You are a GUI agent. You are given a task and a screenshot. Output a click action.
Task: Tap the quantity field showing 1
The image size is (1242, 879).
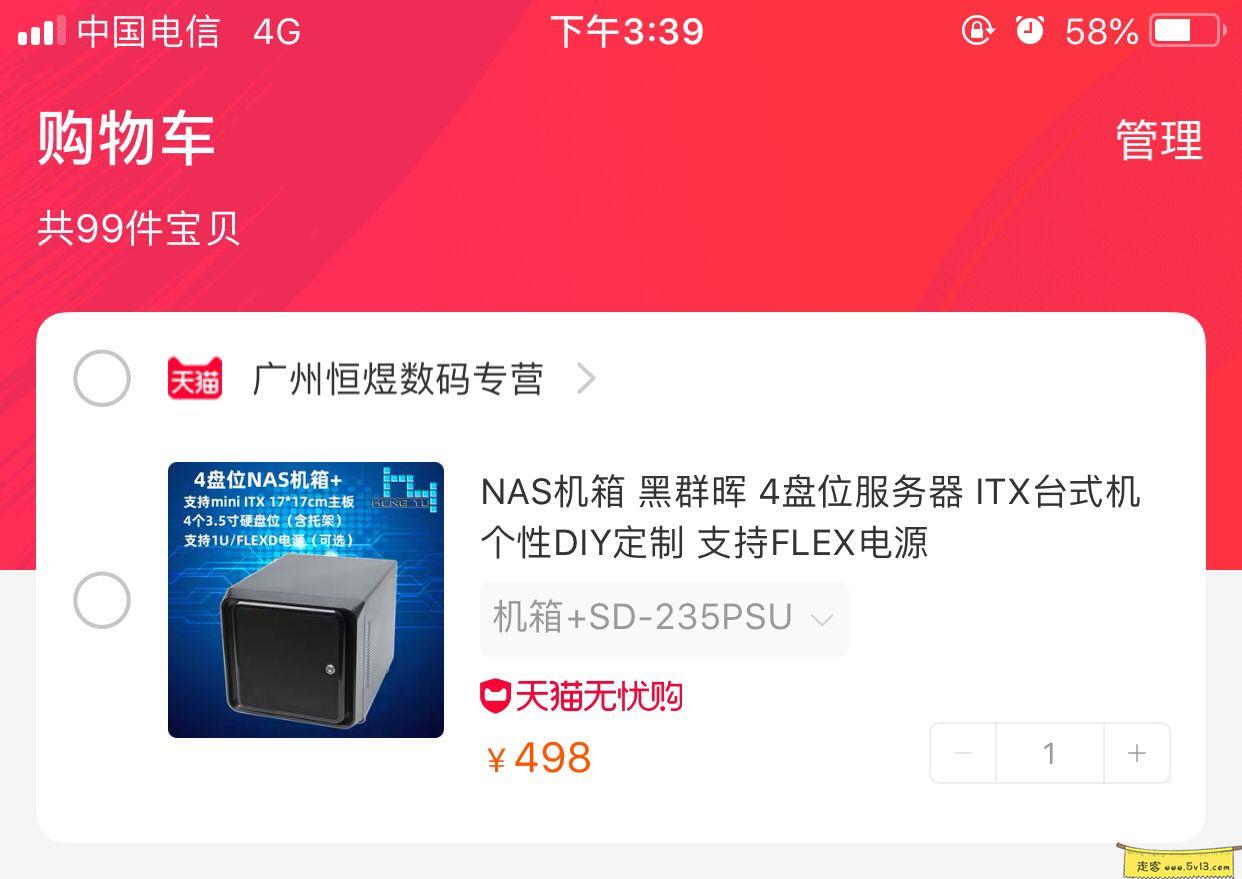pyautogui.click(x=1049, y=754)
